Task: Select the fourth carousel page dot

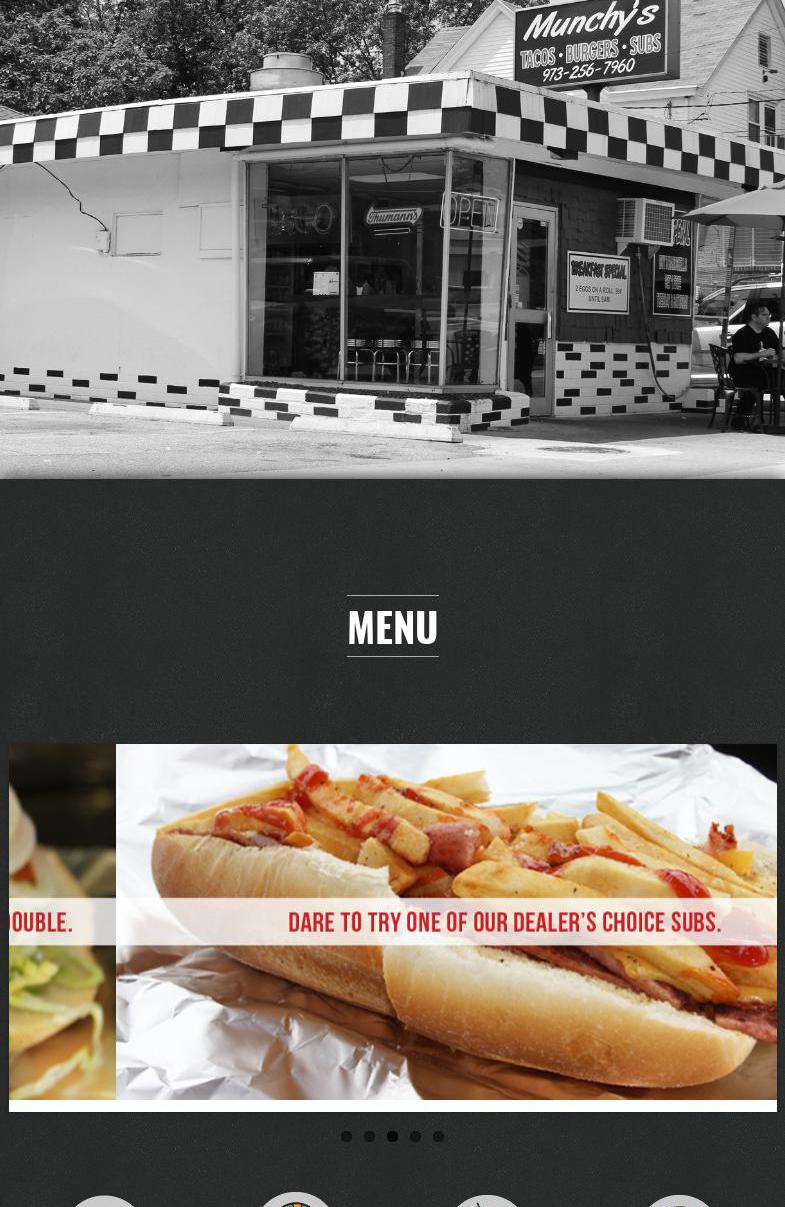Action: click(x=415, y=1136)
